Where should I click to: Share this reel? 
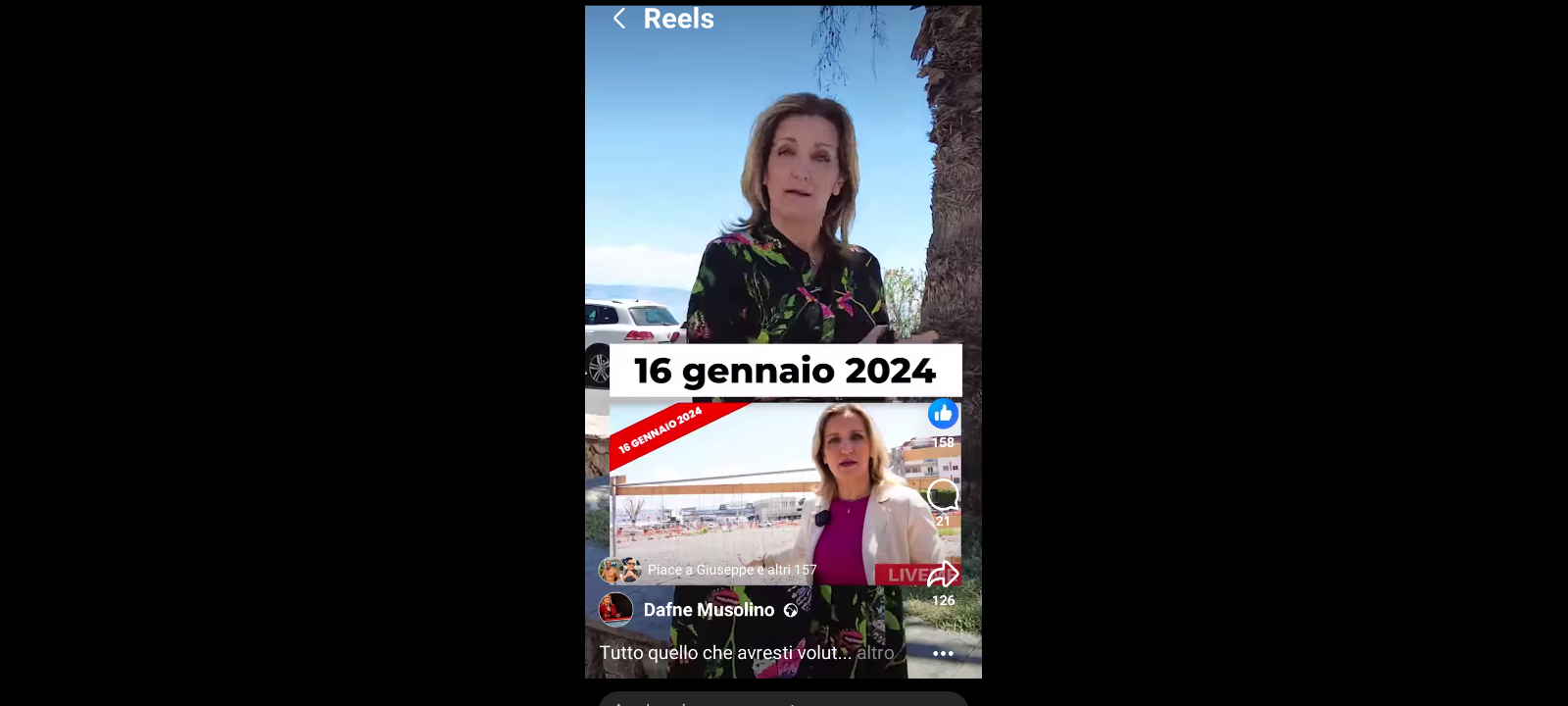(x=943, y=575)
